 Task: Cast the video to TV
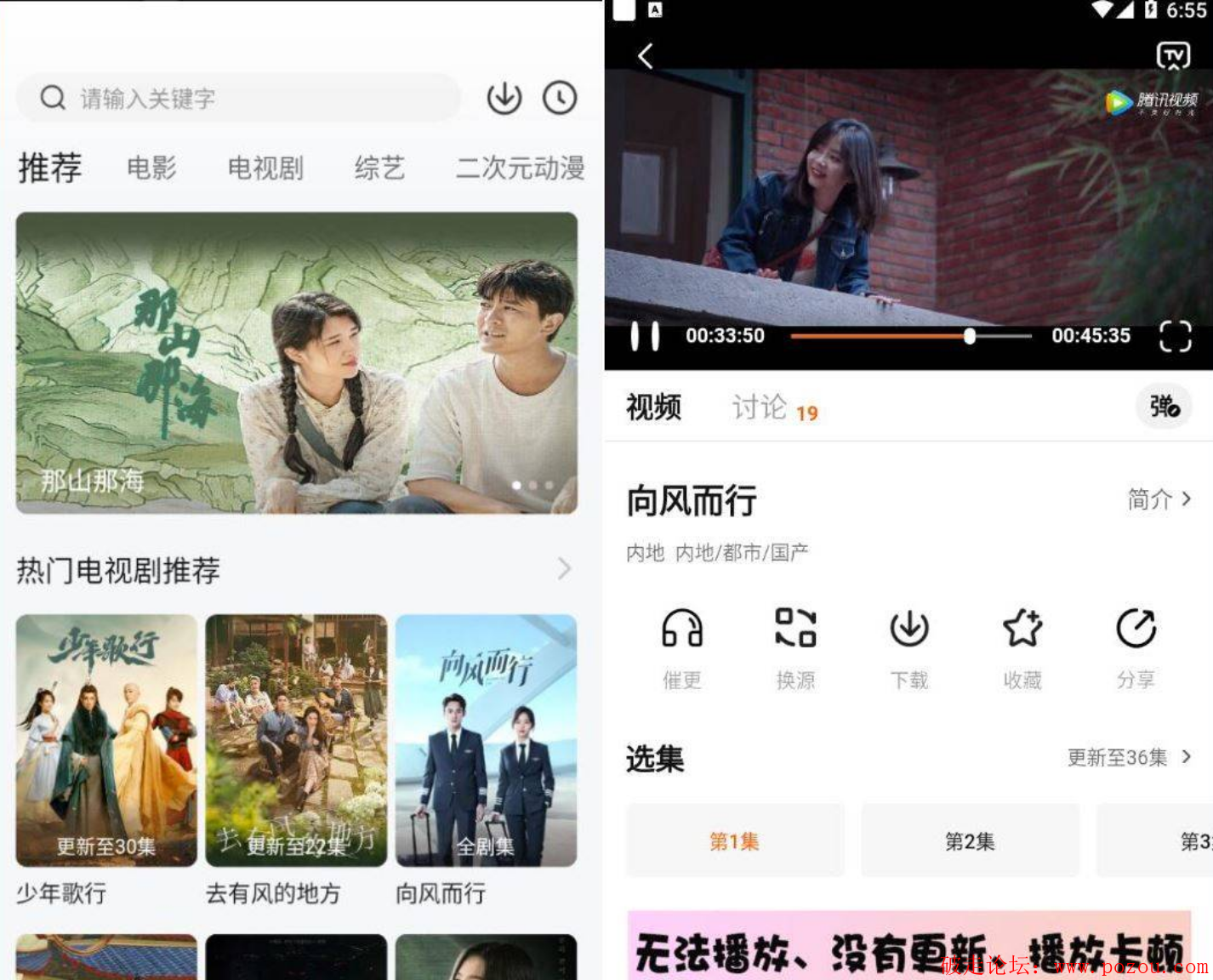tap(1174, 56)
